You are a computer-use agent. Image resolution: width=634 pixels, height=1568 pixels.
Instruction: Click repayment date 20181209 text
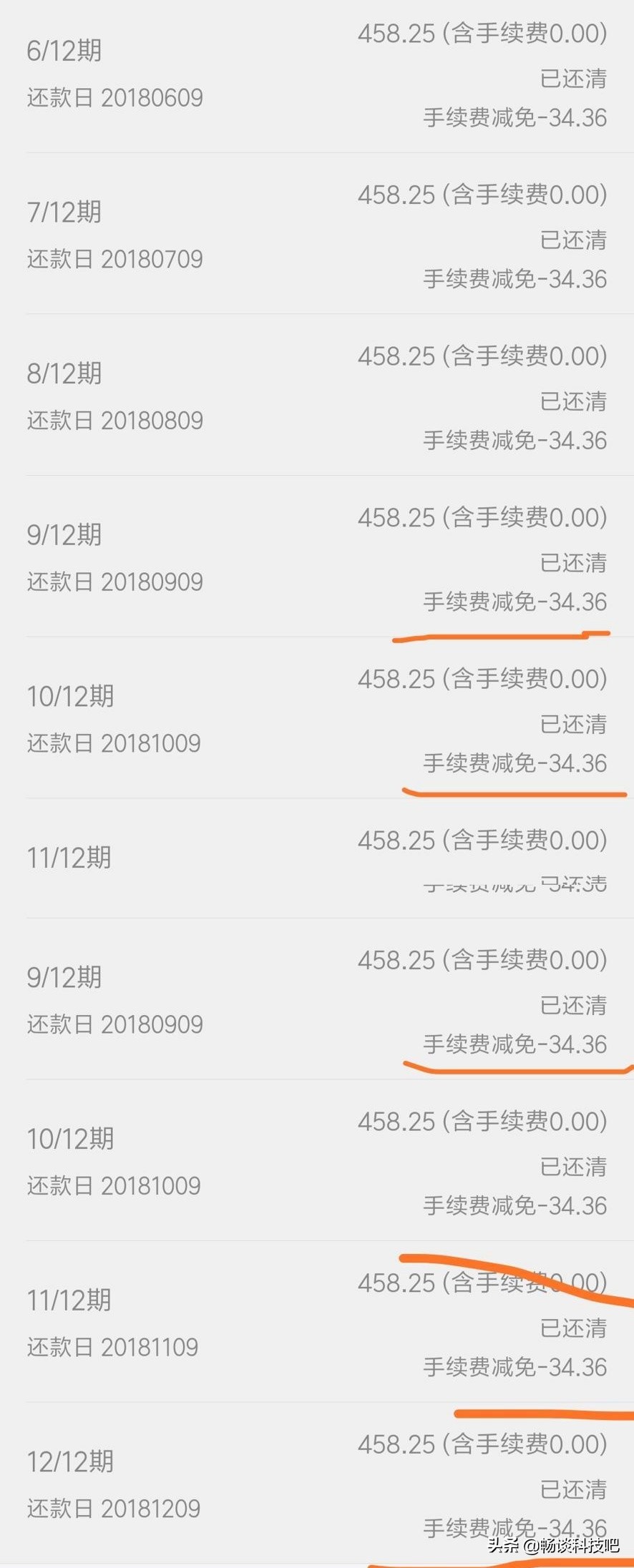coord(114,1509)
